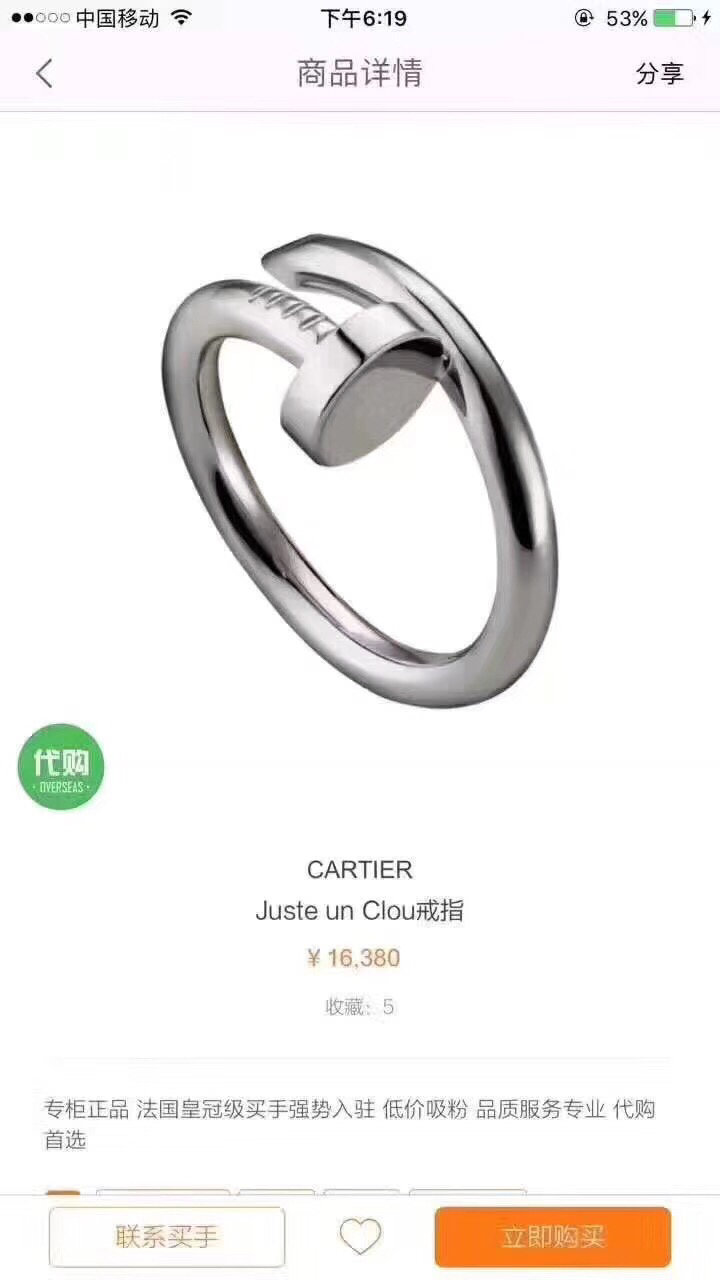
Task: Tap 分享 to share this product
Action: coord(659,73)
